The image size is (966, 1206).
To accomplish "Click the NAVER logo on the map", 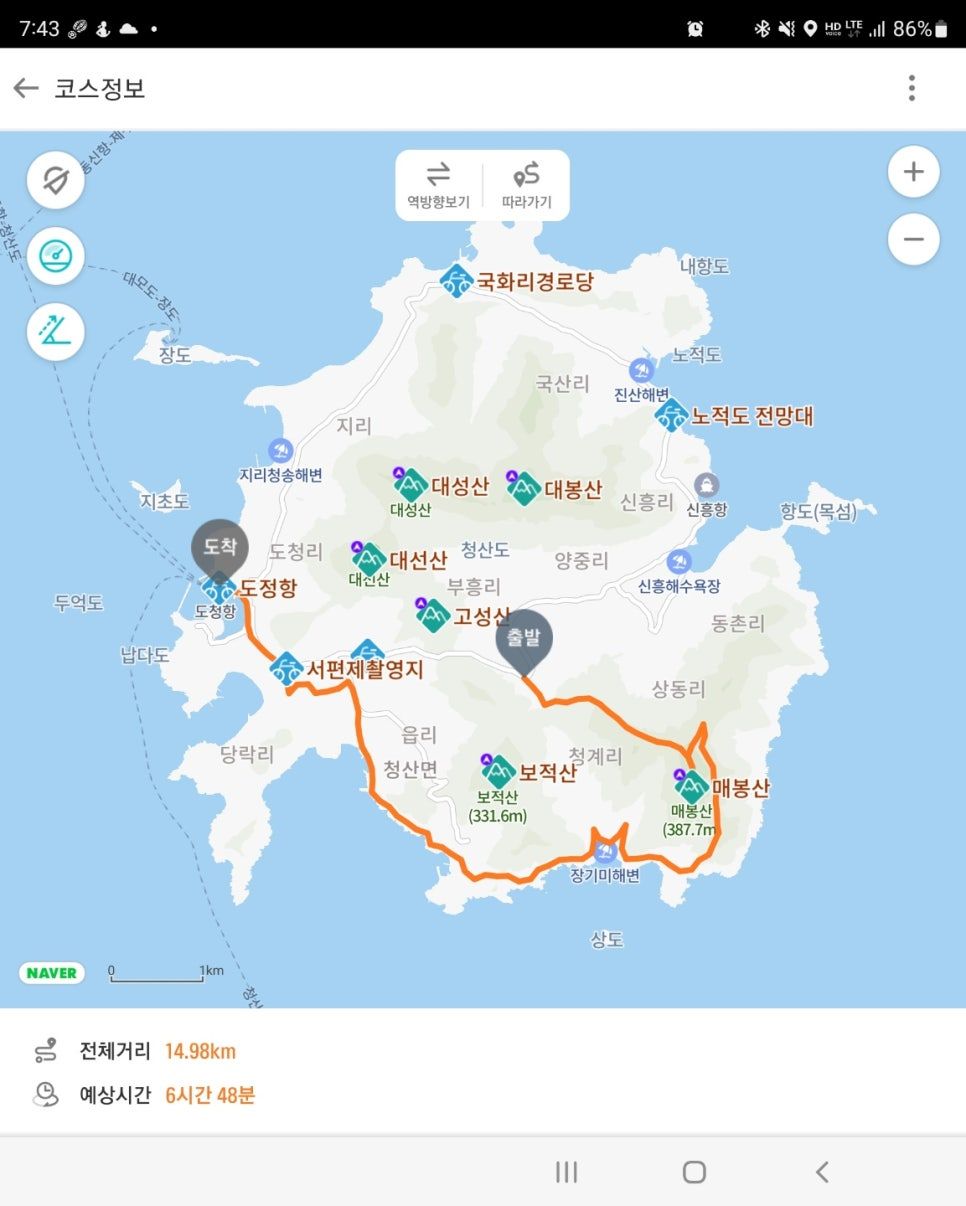I will [50, 973].
